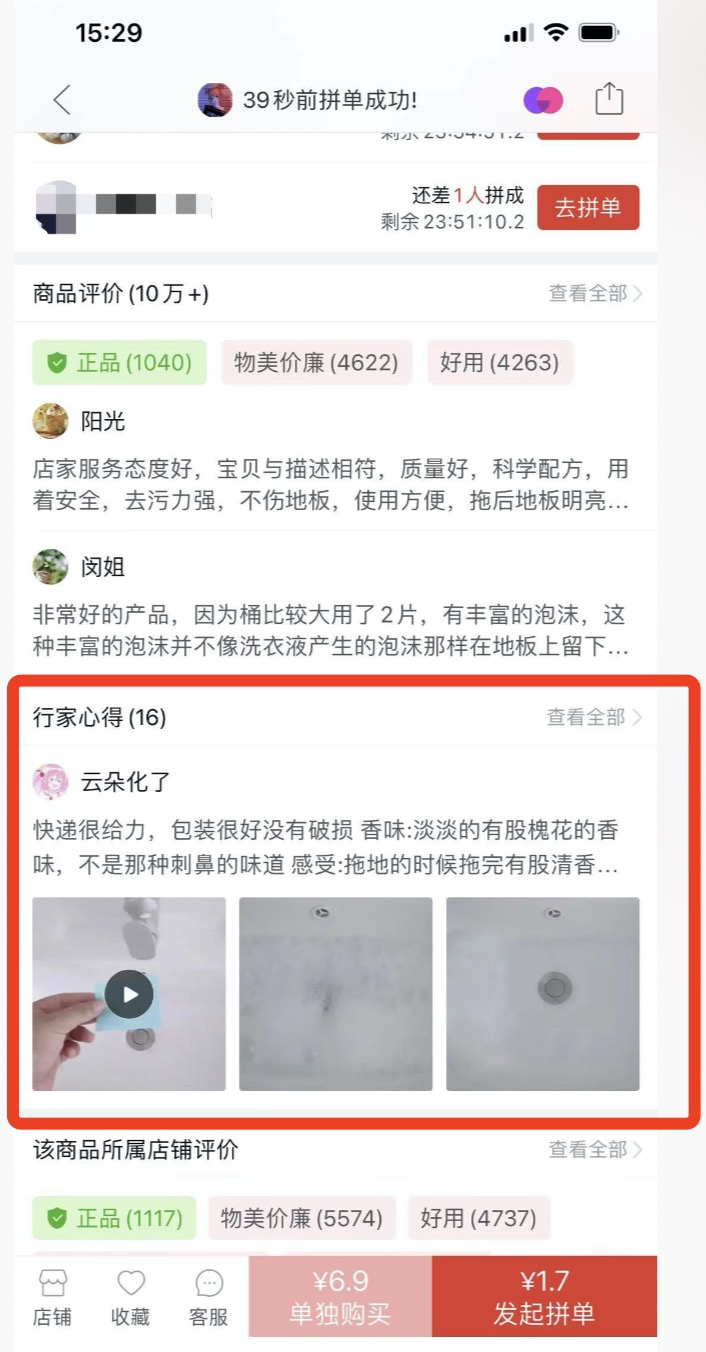Buy alone for ¥6.9 with 单独购买
This screenshot has width=706, height=1352.
[x=340, y=1297]
